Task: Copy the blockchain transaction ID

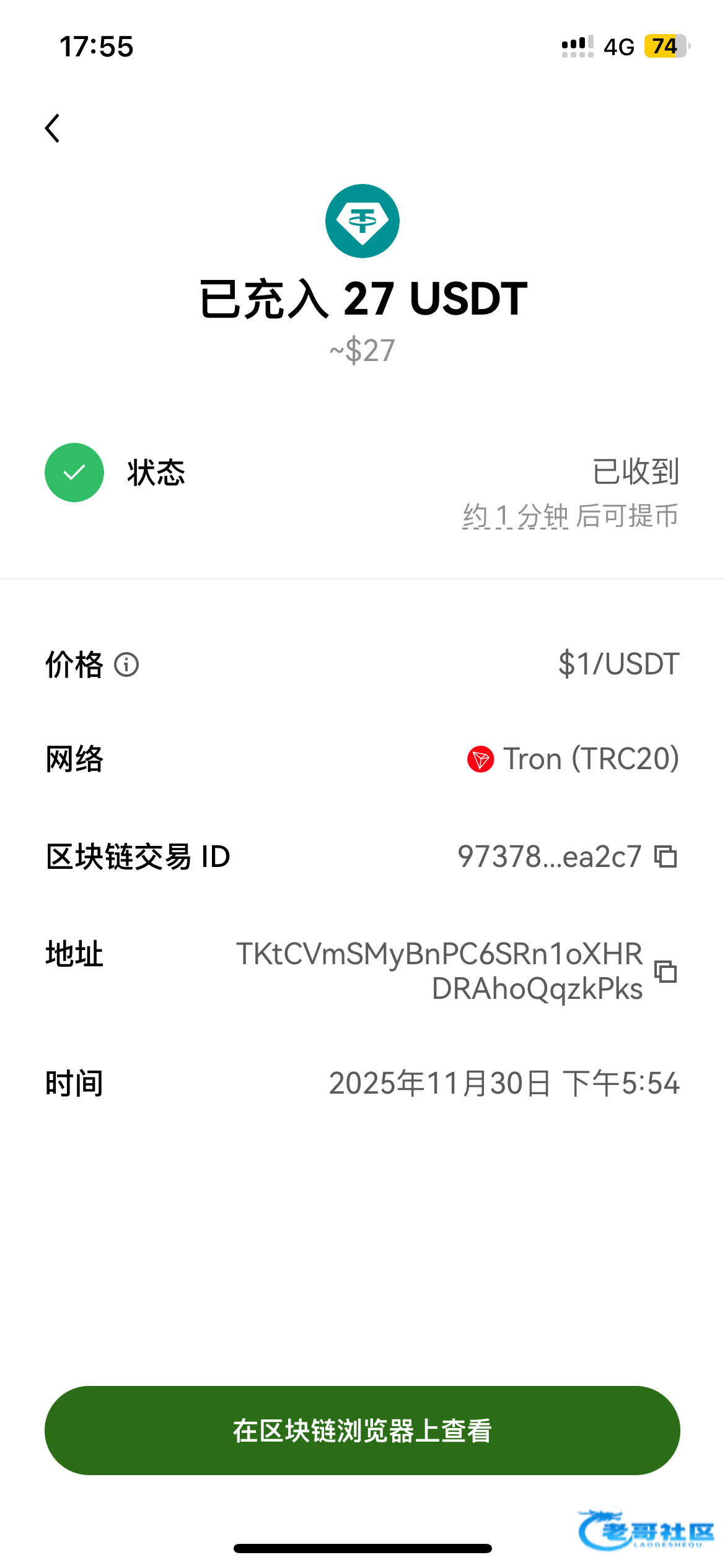Action: [x=666, y=856]
